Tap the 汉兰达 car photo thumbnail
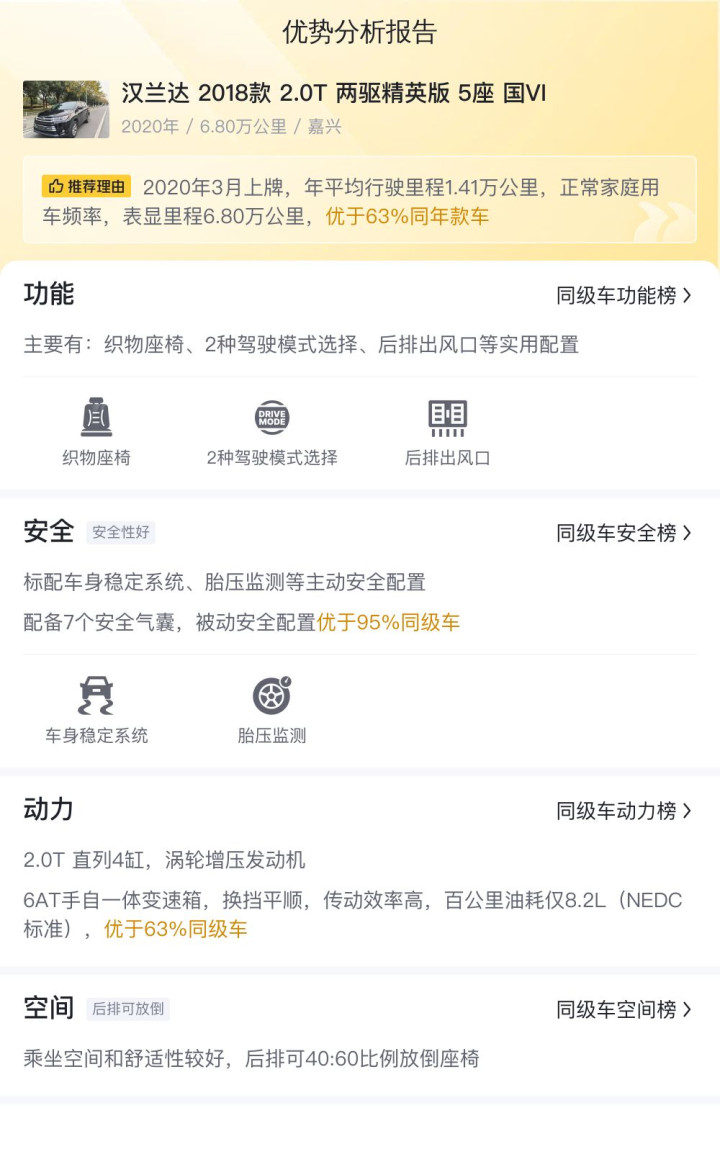Image resolution: width=720 pixels, height=1162 pixels. click(x=66, y=109)
